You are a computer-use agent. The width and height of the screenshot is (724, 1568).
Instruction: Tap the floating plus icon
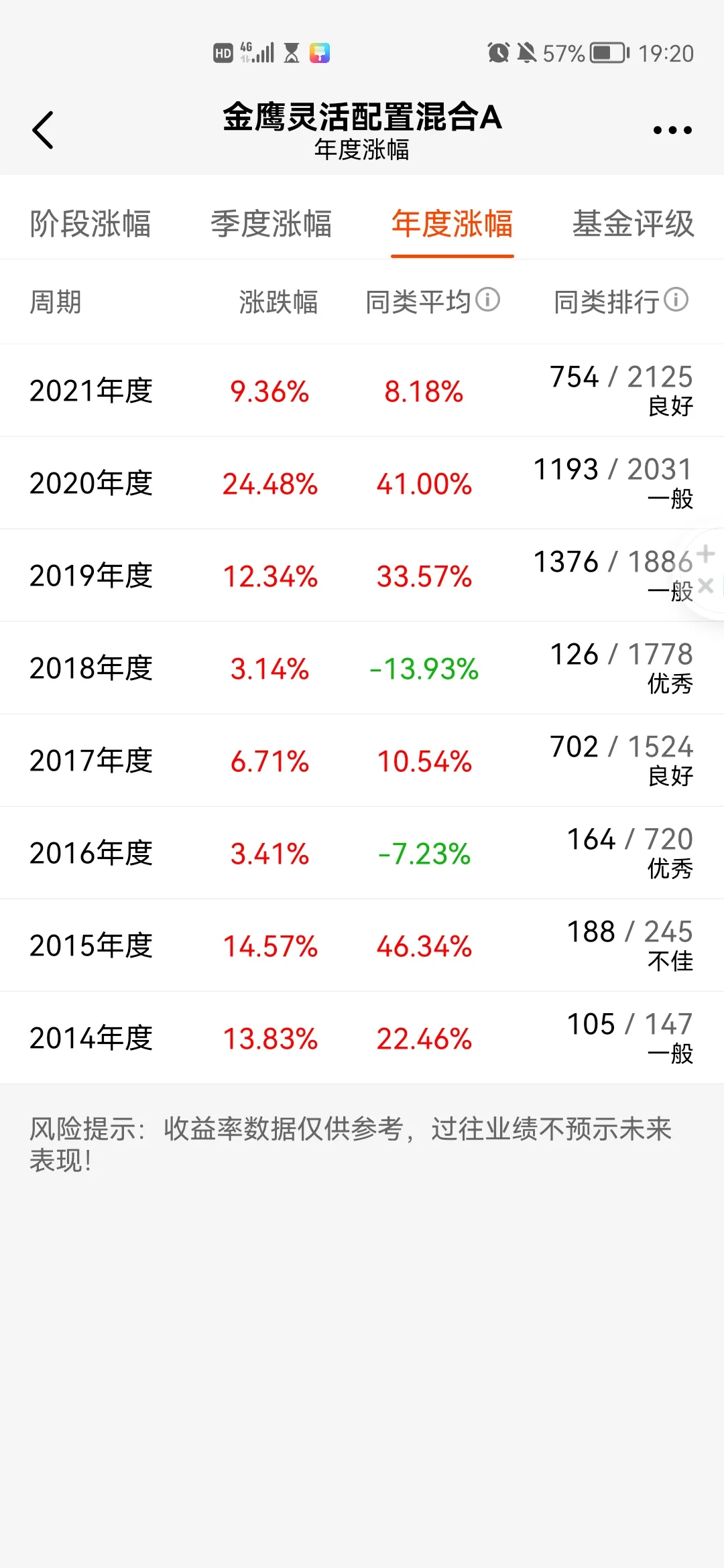click(x=705, y=554)
